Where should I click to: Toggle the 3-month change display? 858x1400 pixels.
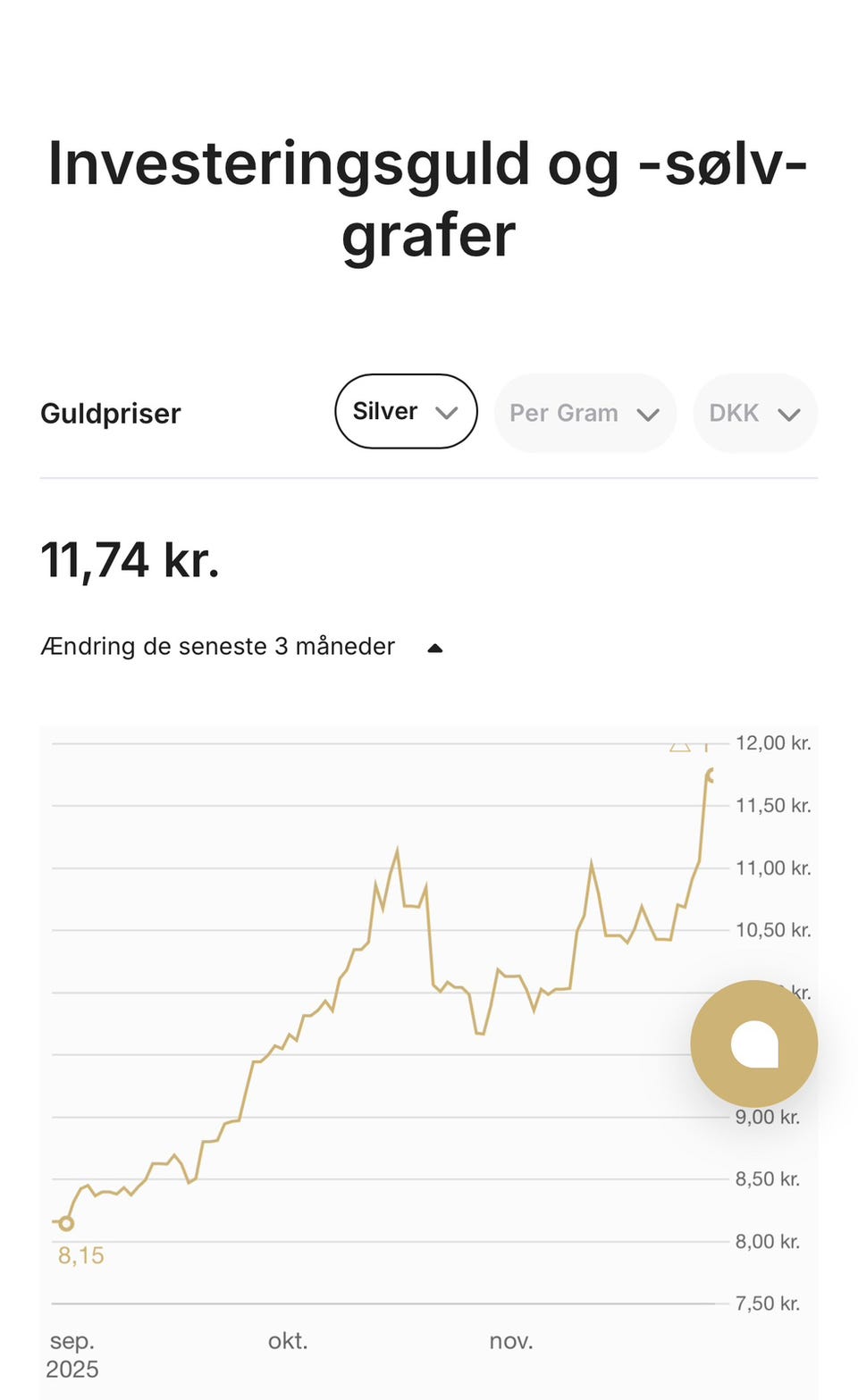tap(219, 646)
